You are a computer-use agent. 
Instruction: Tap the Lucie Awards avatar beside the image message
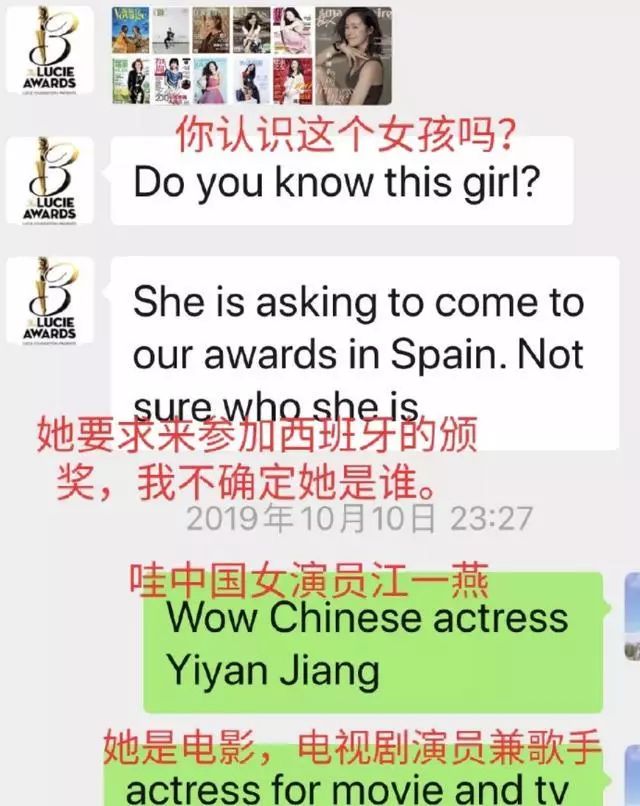pyautogui.click(x=50, y=50)
